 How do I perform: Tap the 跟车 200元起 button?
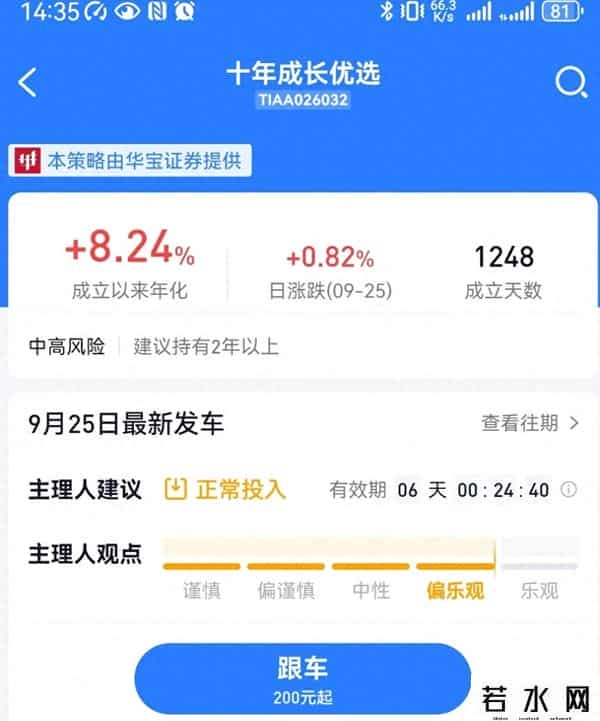click(x=302, y=677)
